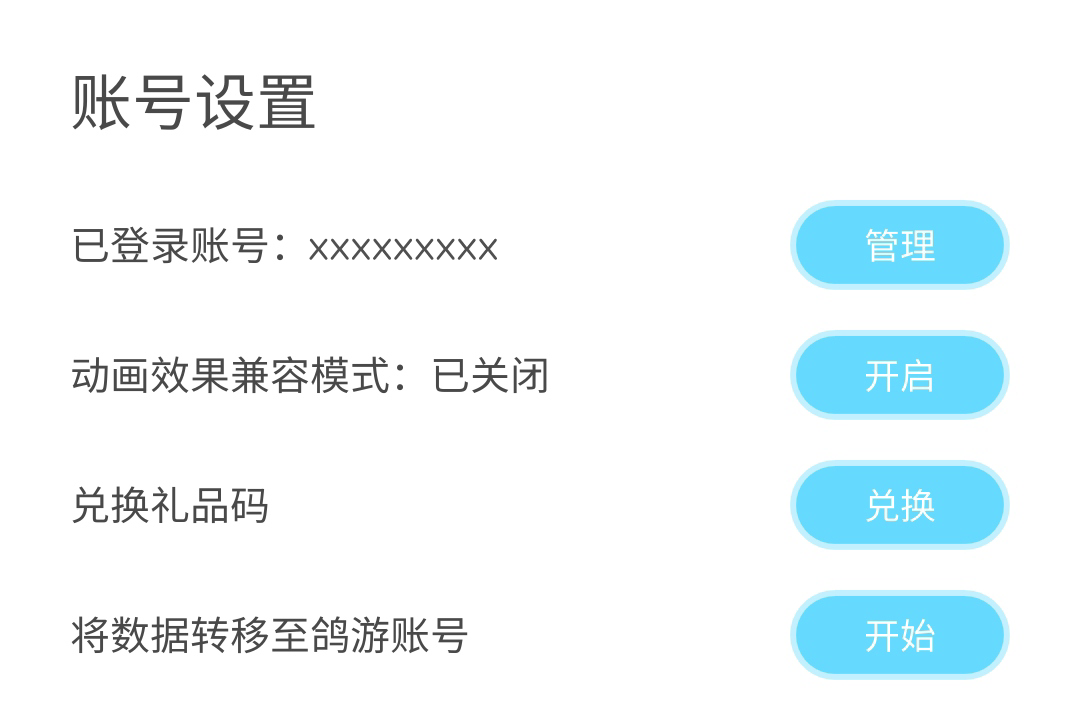Tap 兑换 to redeem a gift code
The width and height of the screenshot is (1080, 716).
click(899, 505)
